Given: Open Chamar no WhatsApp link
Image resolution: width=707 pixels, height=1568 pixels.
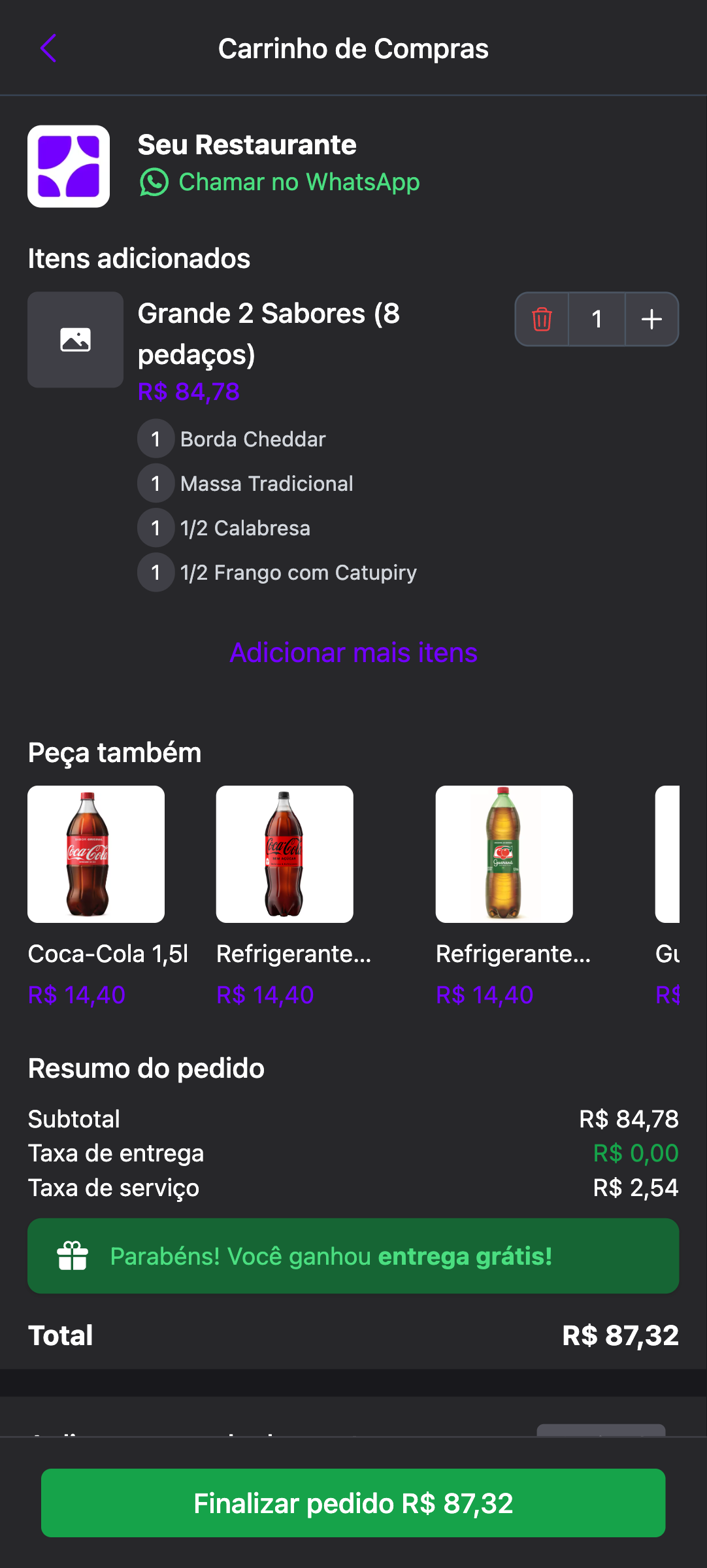Looking at the screenshot, I should [280, 182].
